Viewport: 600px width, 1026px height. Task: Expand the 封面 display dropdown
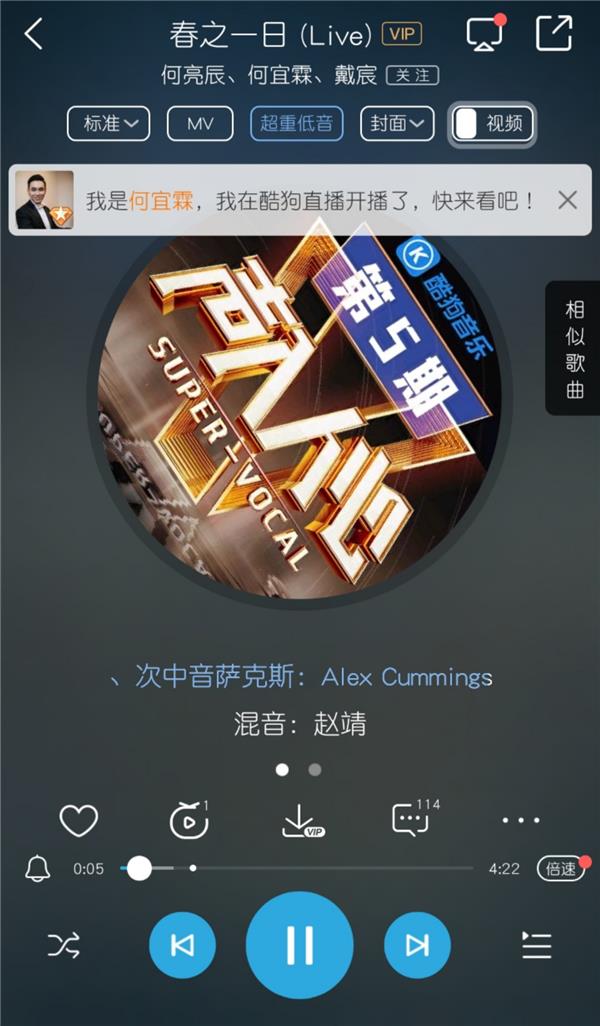397,124
